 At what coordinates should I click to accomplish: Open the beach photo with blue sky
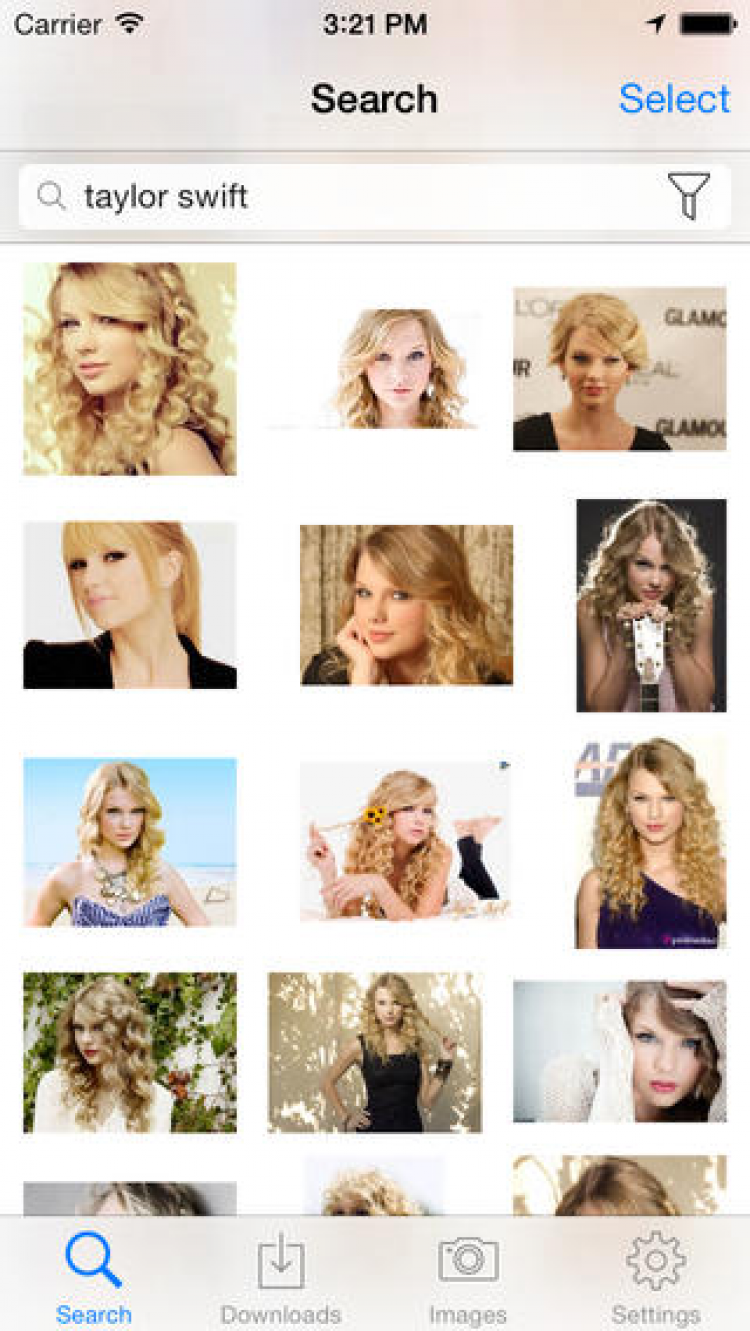pos(130,842)
